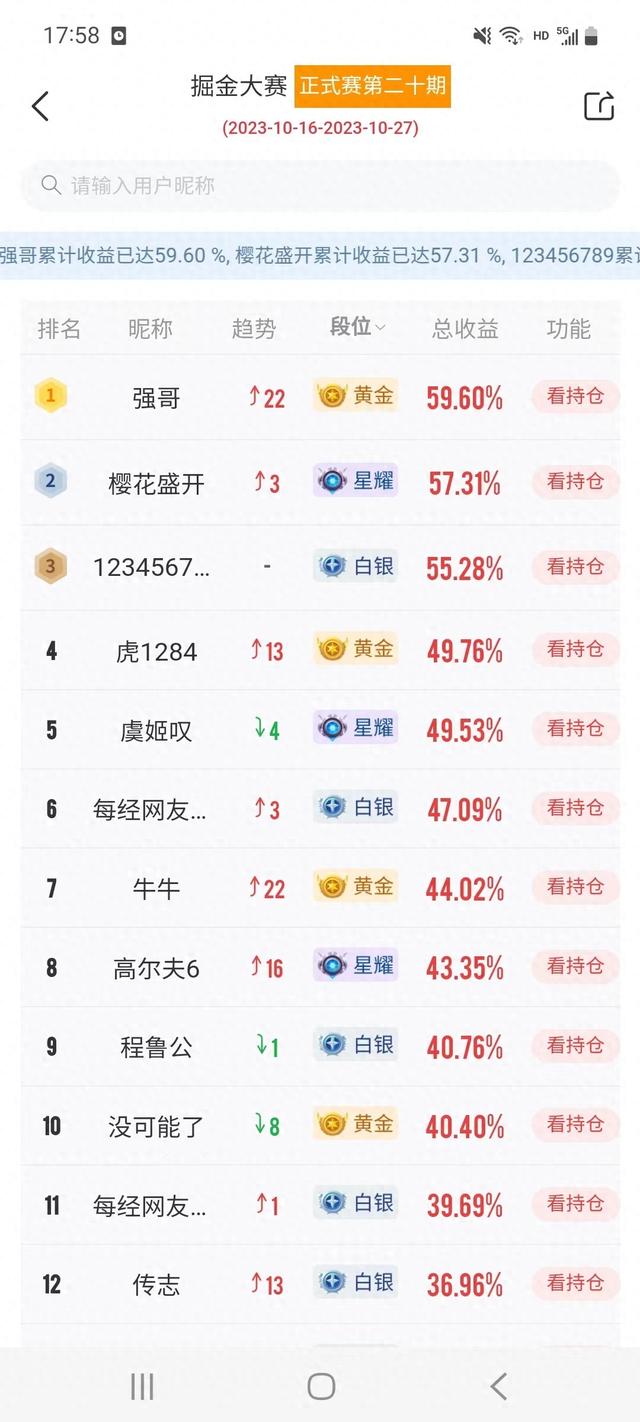View holdings of 虎1284
640x1422 pixels.
click(575, 649)
